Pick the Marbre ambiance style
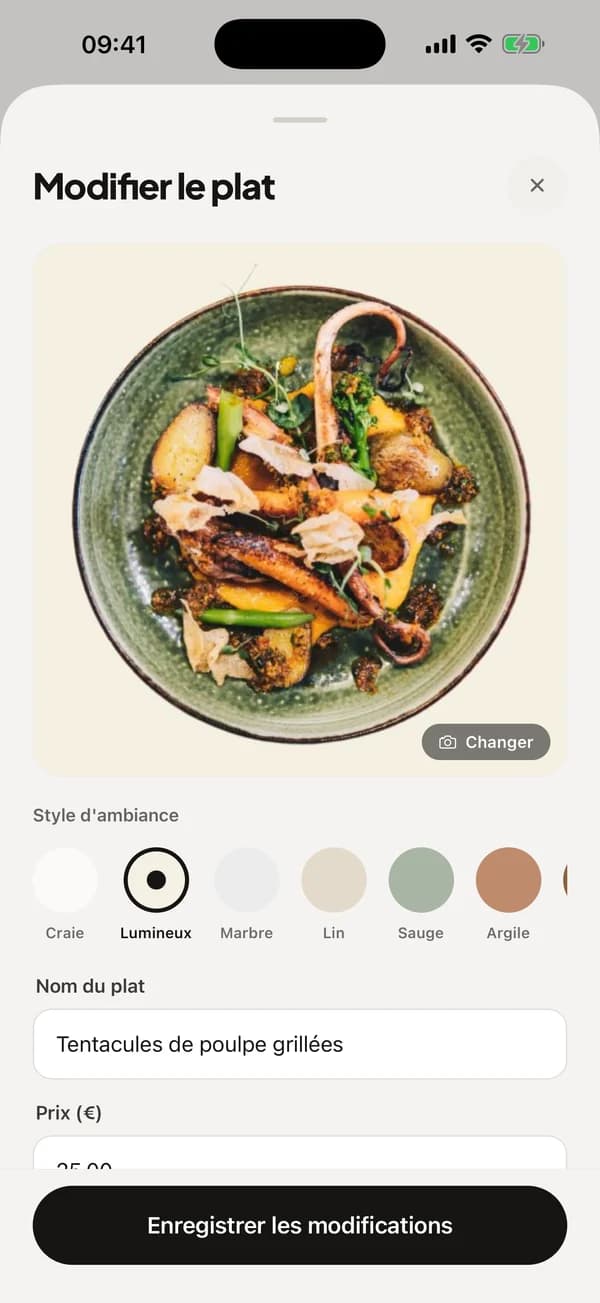This screenshot has height=1303, width=600. tap(246, 880)
